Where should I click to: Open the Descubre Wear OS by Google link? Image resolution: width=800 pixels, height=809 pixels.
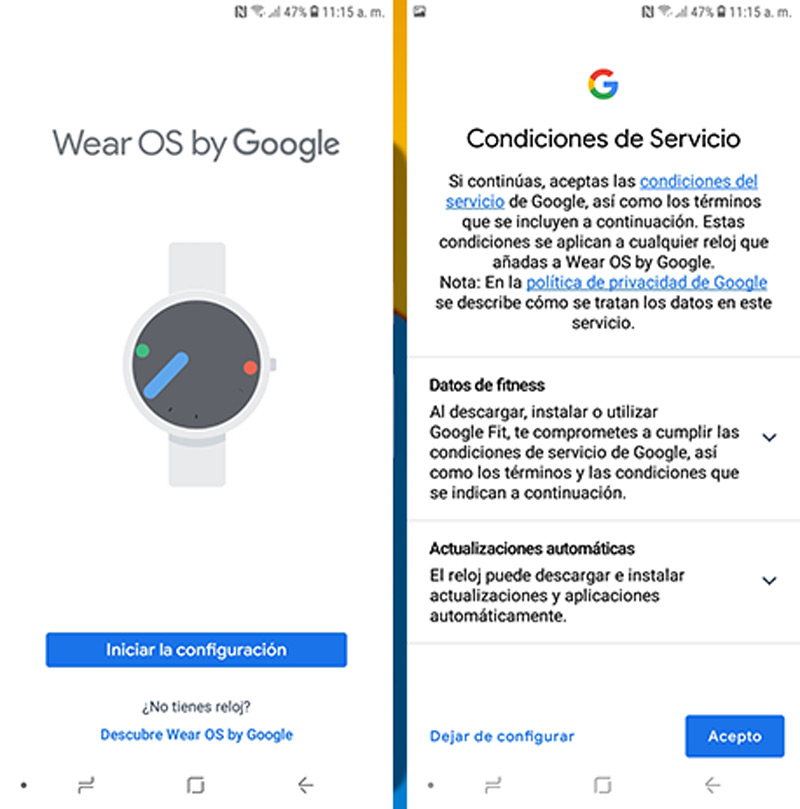pos(196,734)
